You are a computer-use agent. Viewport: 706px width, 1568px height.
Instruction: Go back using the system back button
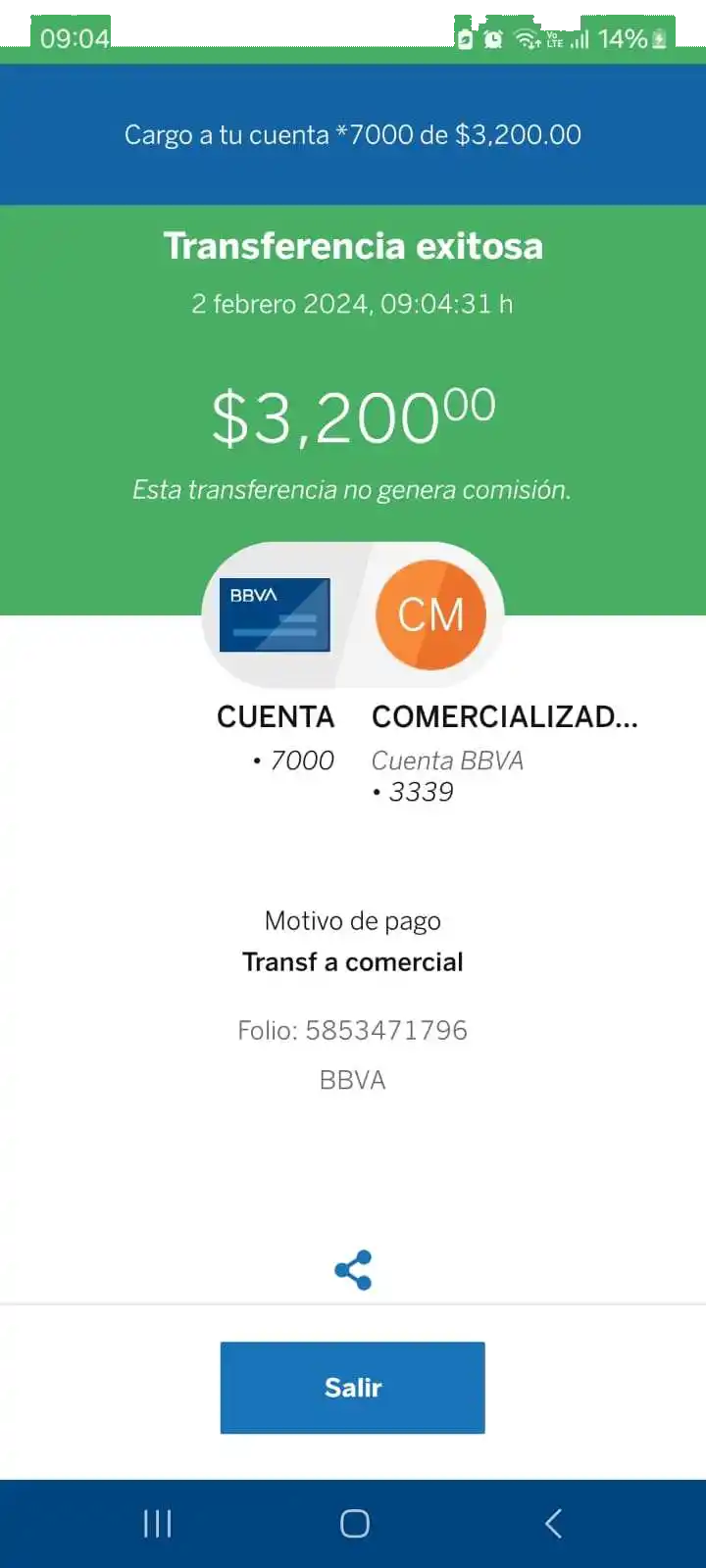[553, 1523]
